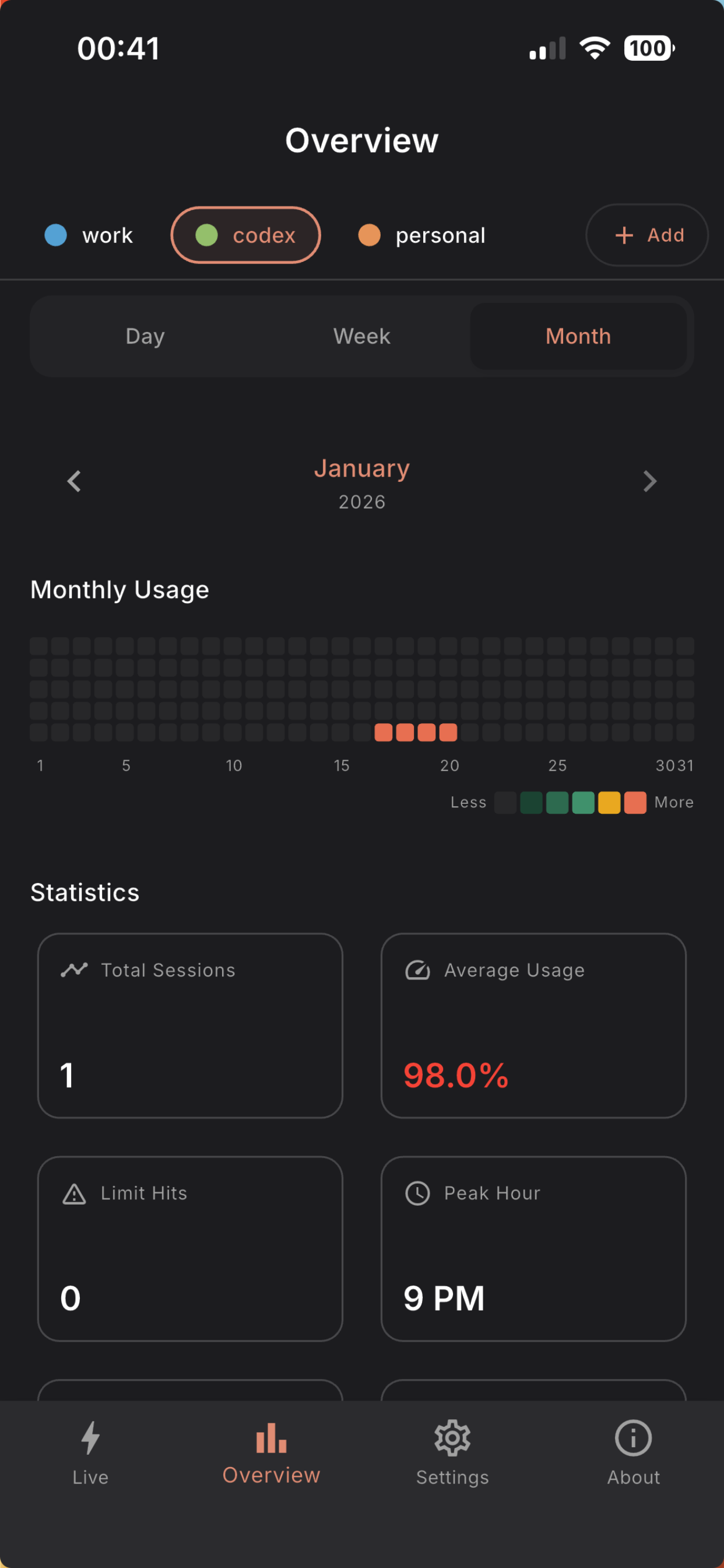Tap the 98.0% Average Usage stat card
Viewport: 724px width, 1568px height.
pyautogui.click(x=533, y=1027)
